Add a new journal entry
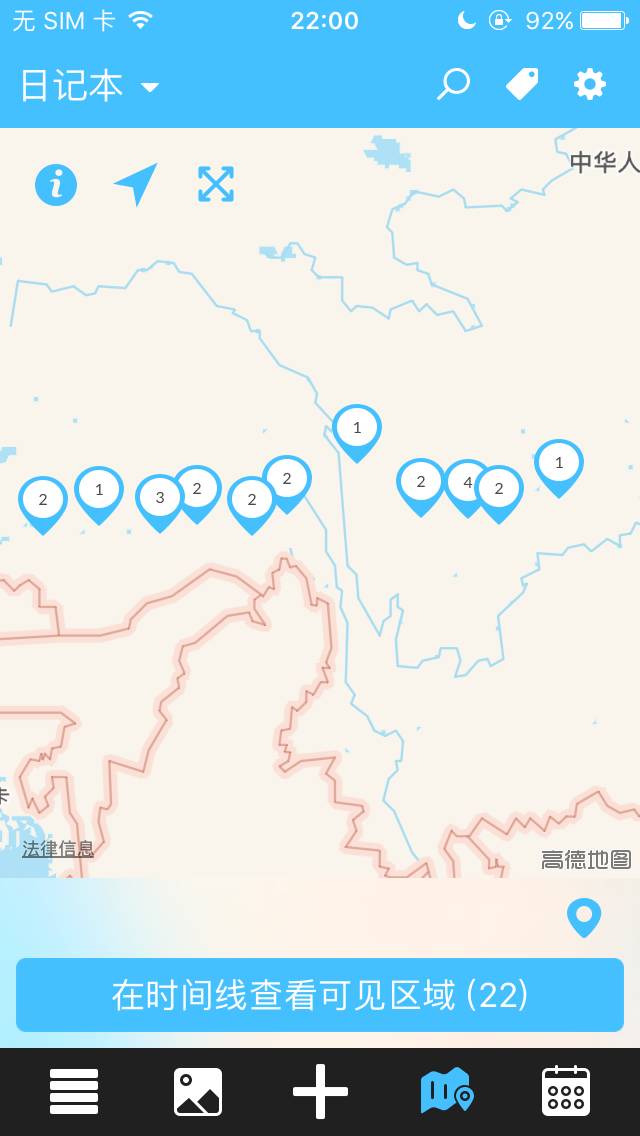 point(320,1092)
